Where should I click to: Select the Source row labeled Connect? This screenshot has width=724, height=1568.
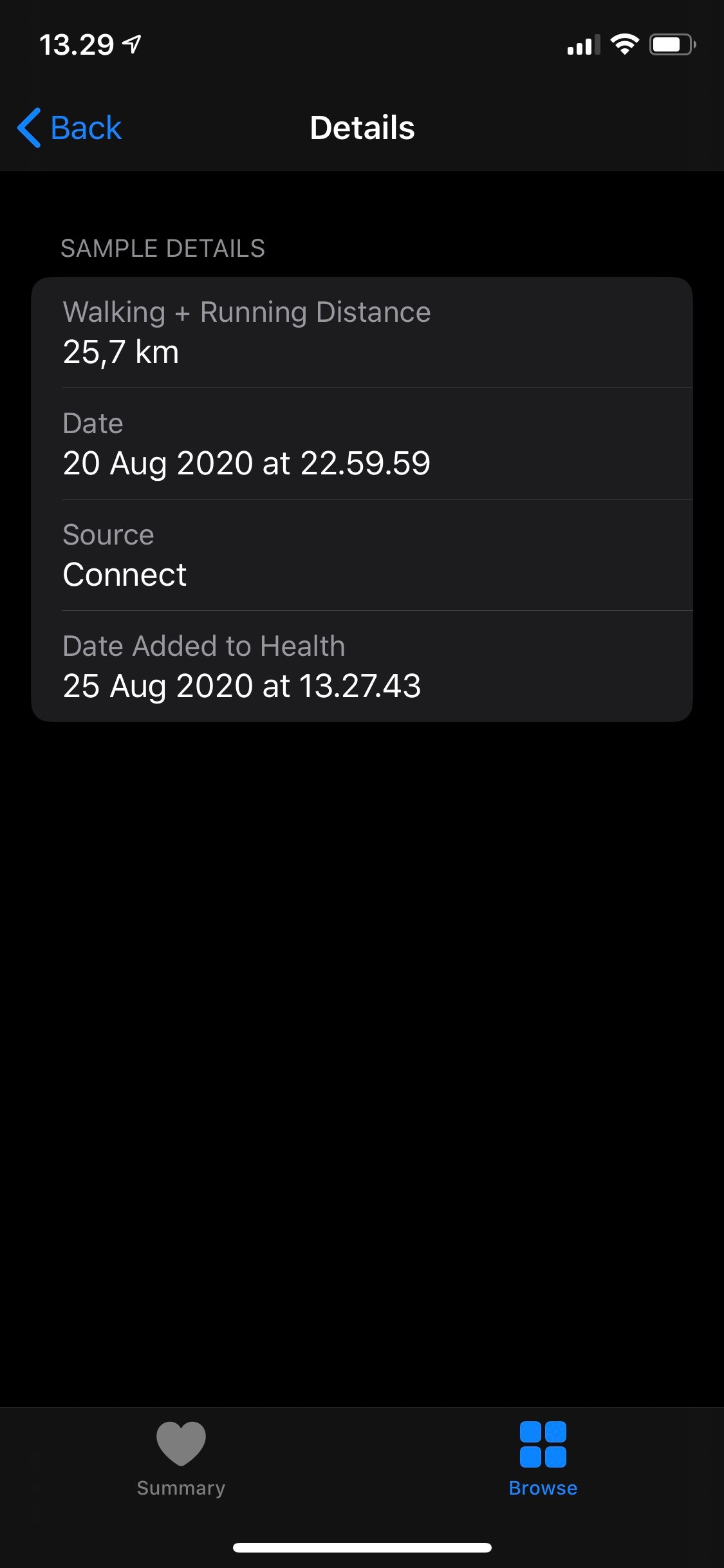tap(362, 554)
